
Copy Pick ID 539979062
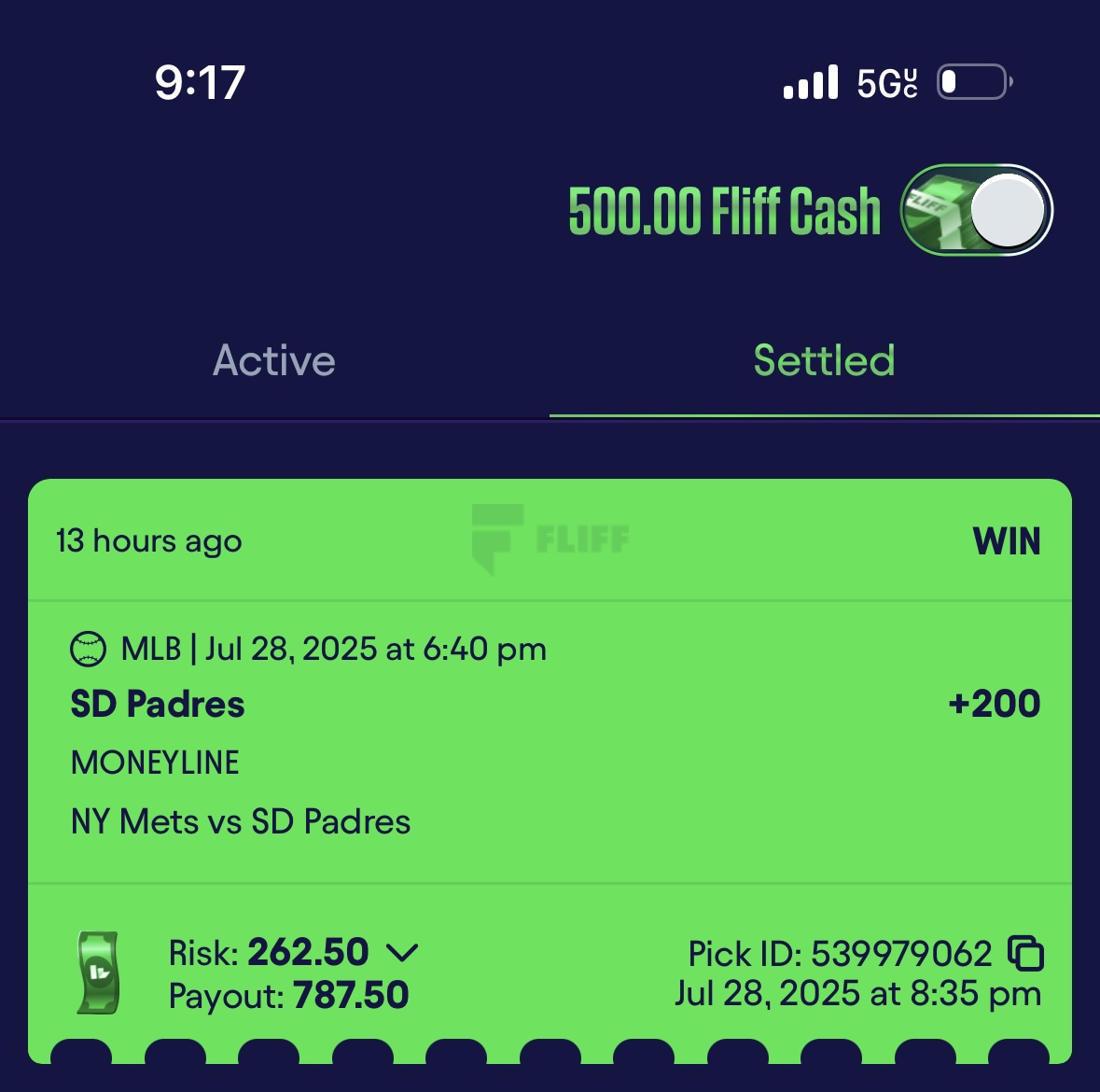pos(1026,953)
